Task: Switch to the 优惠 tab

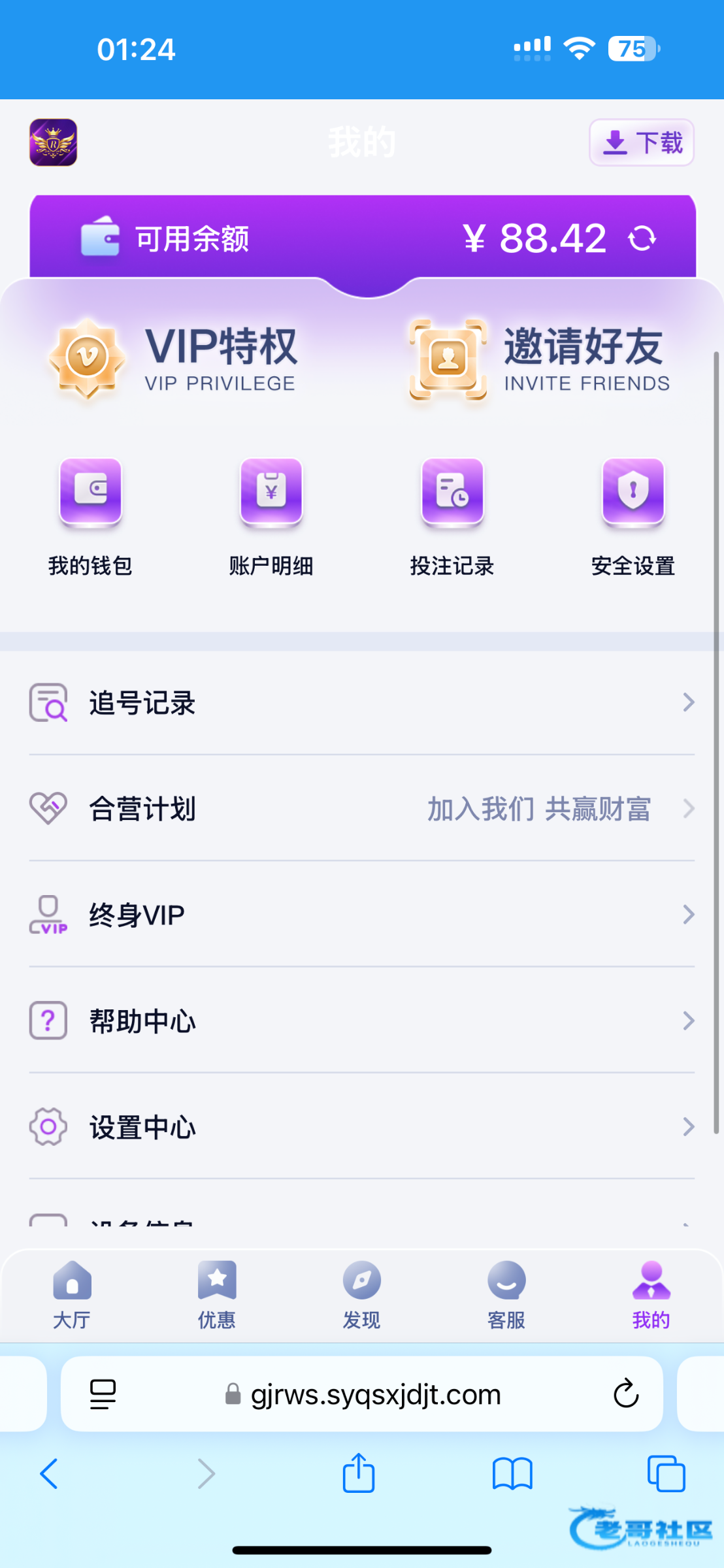Action: pos(217,1295)
